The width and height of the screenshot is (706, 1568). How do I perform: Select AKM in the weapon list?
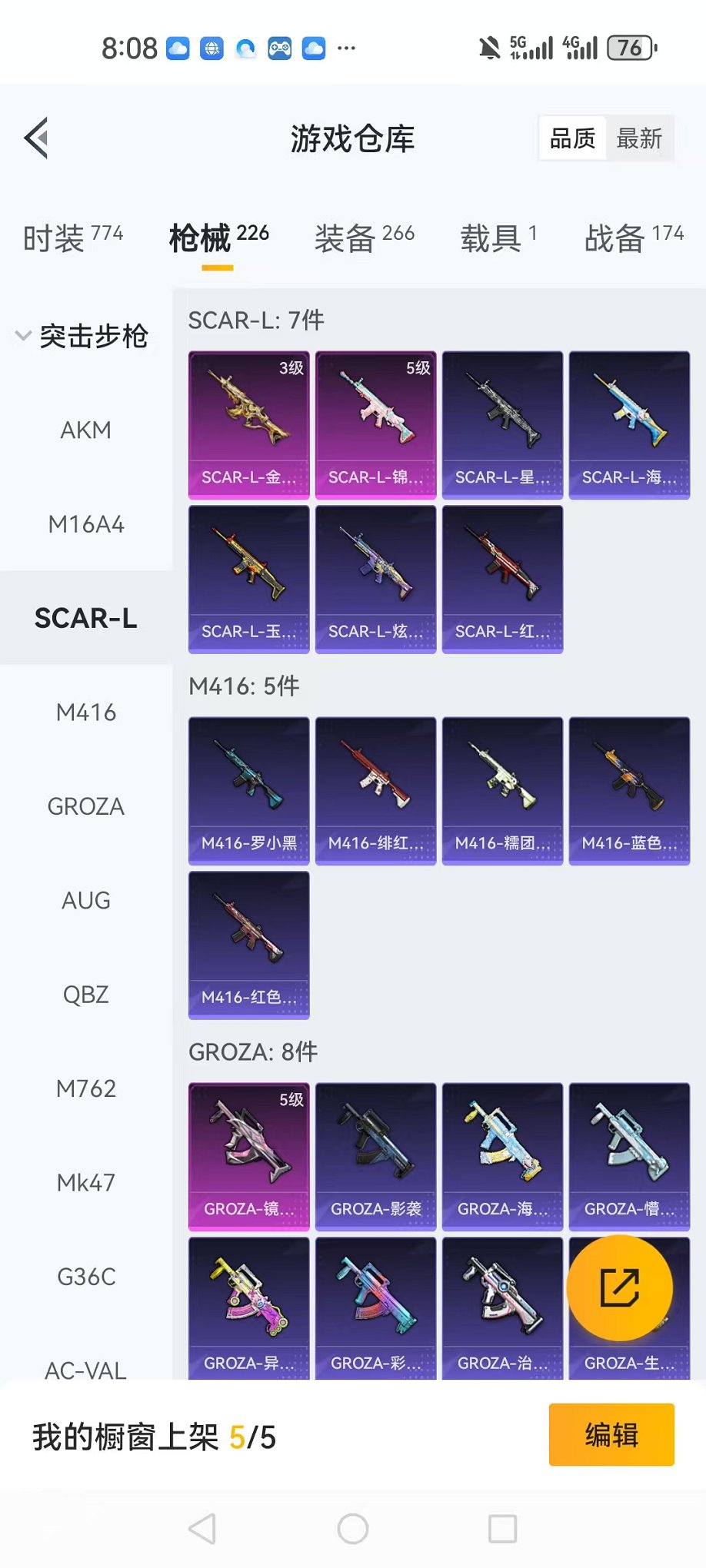click(86, 430)
